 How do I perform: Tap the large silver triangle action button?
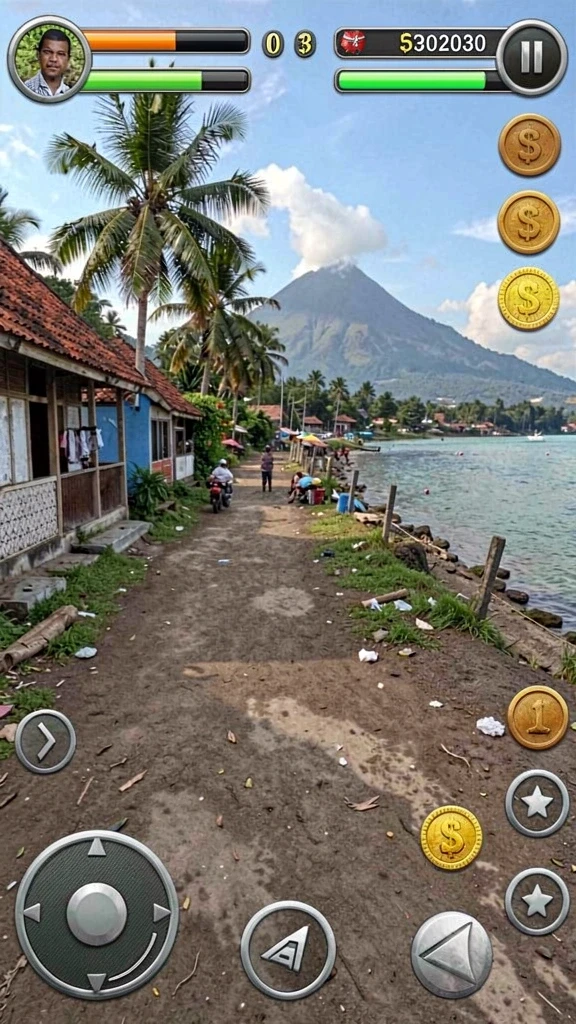(451, 954)
